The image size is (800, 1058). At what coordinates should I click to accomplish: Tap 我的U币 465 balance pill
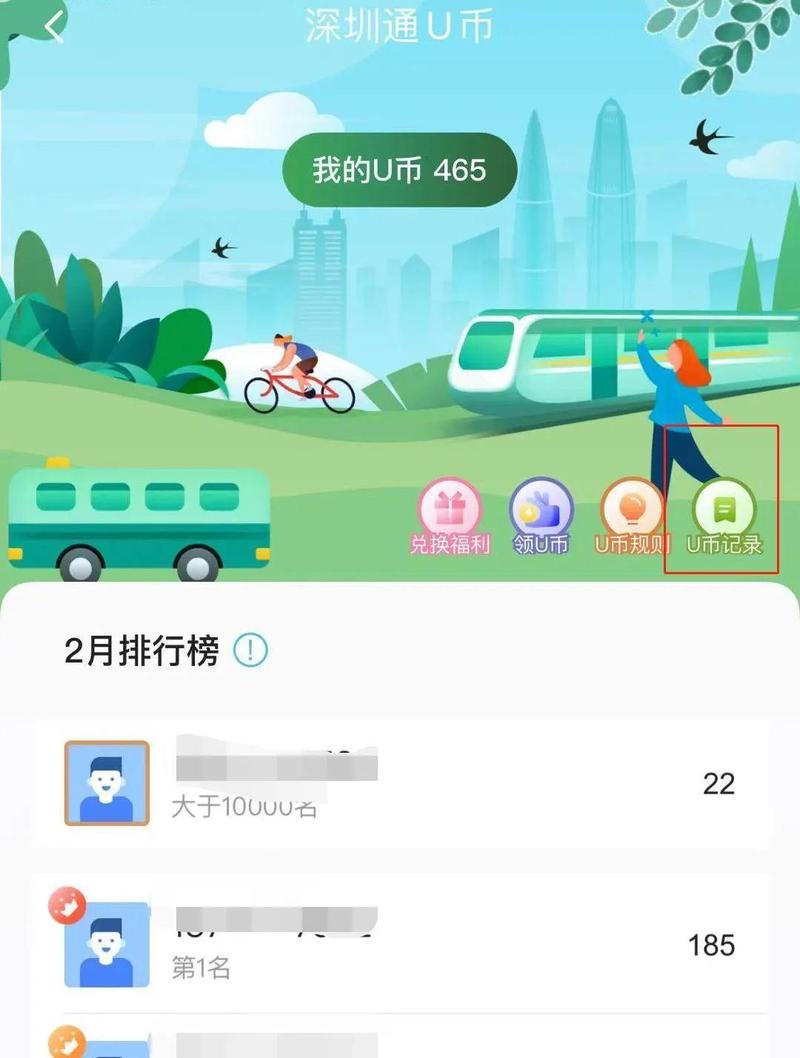[x=399, y=170]
